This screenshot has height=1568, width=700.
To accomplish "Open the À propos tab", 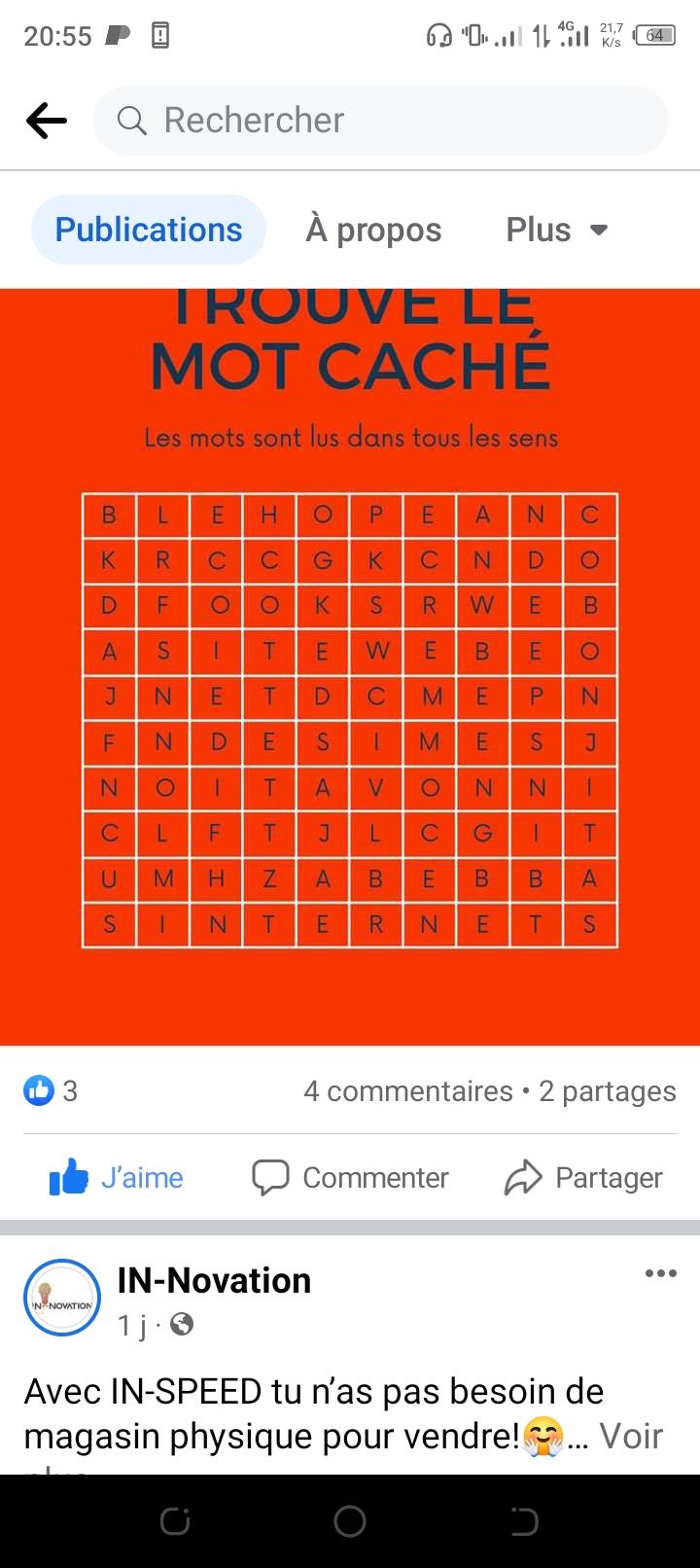I will pyautogui.click(x=373, y=230).
